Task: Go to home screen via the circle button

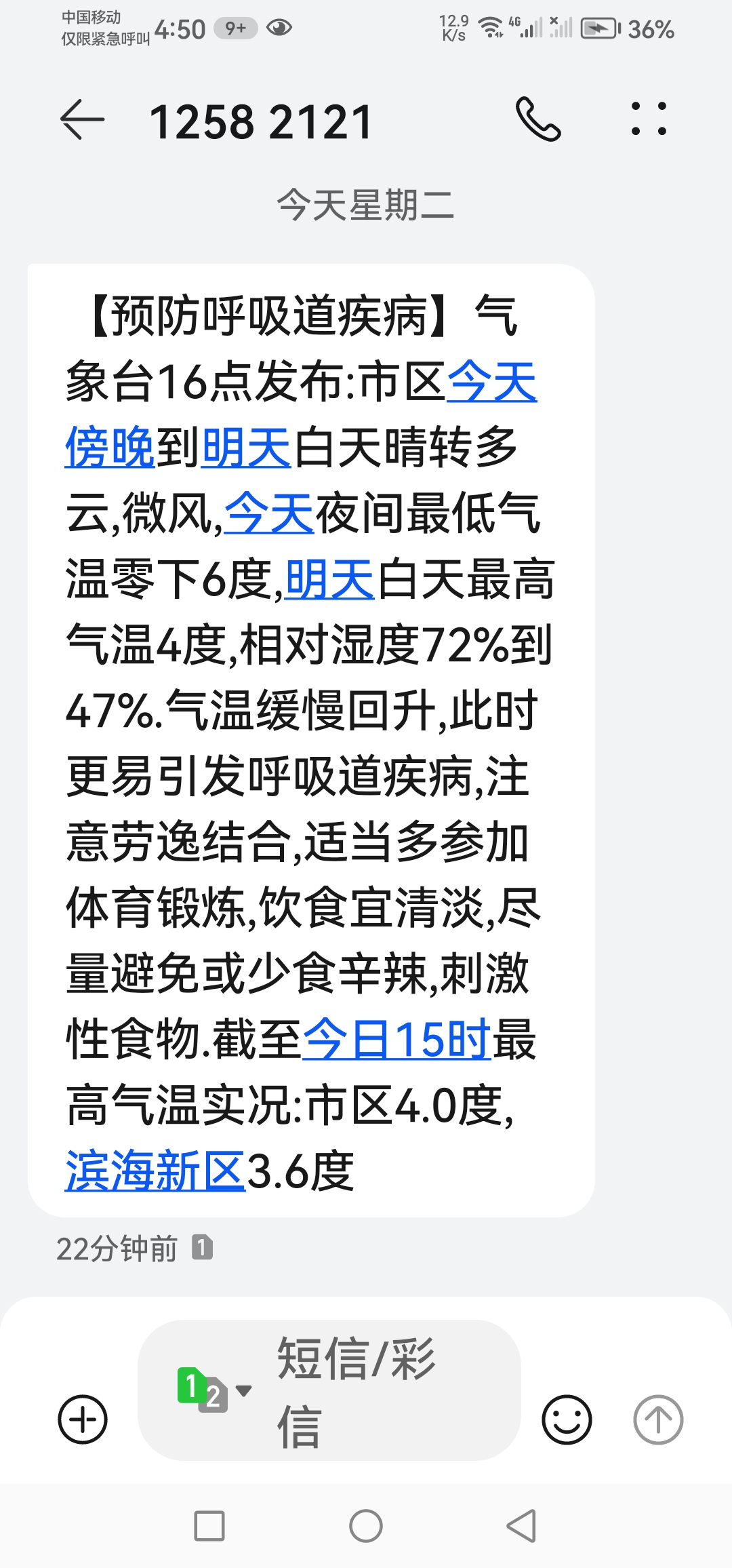Action: (x=366, y=1526)
